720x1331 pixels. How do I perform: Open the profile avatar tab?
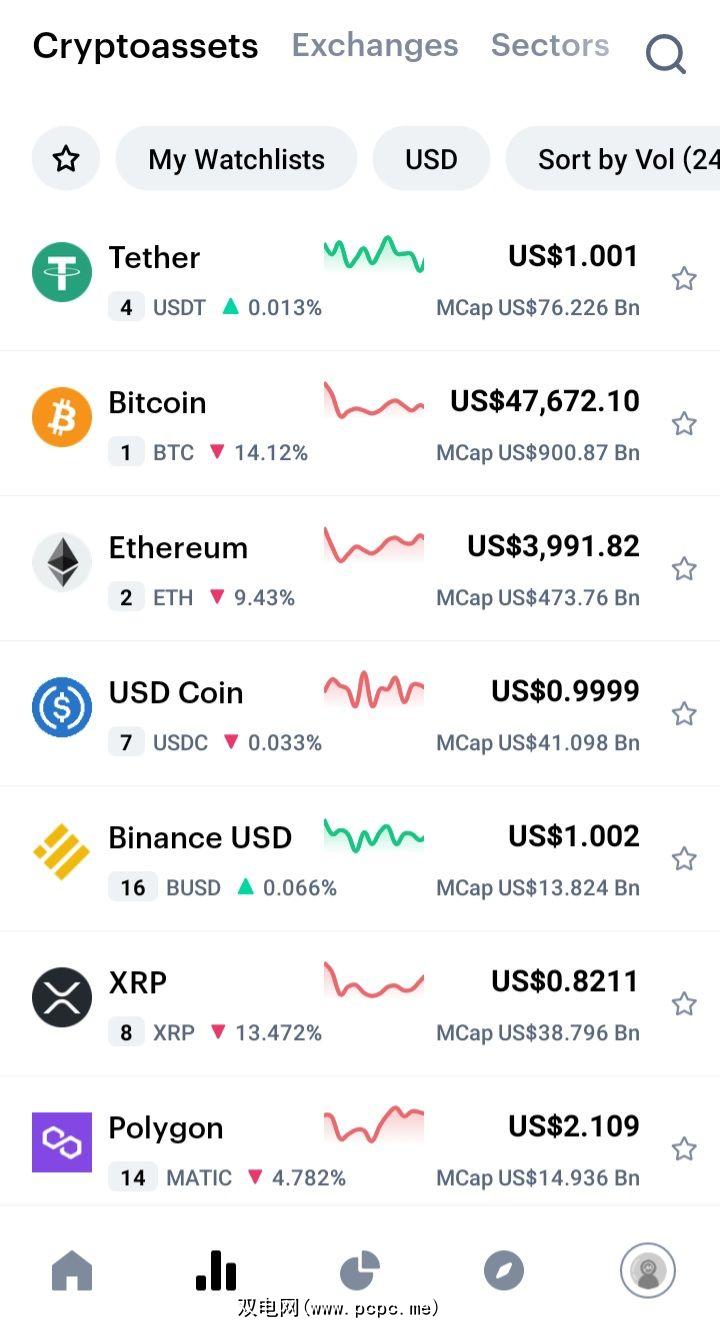(x=648, y=1271)
